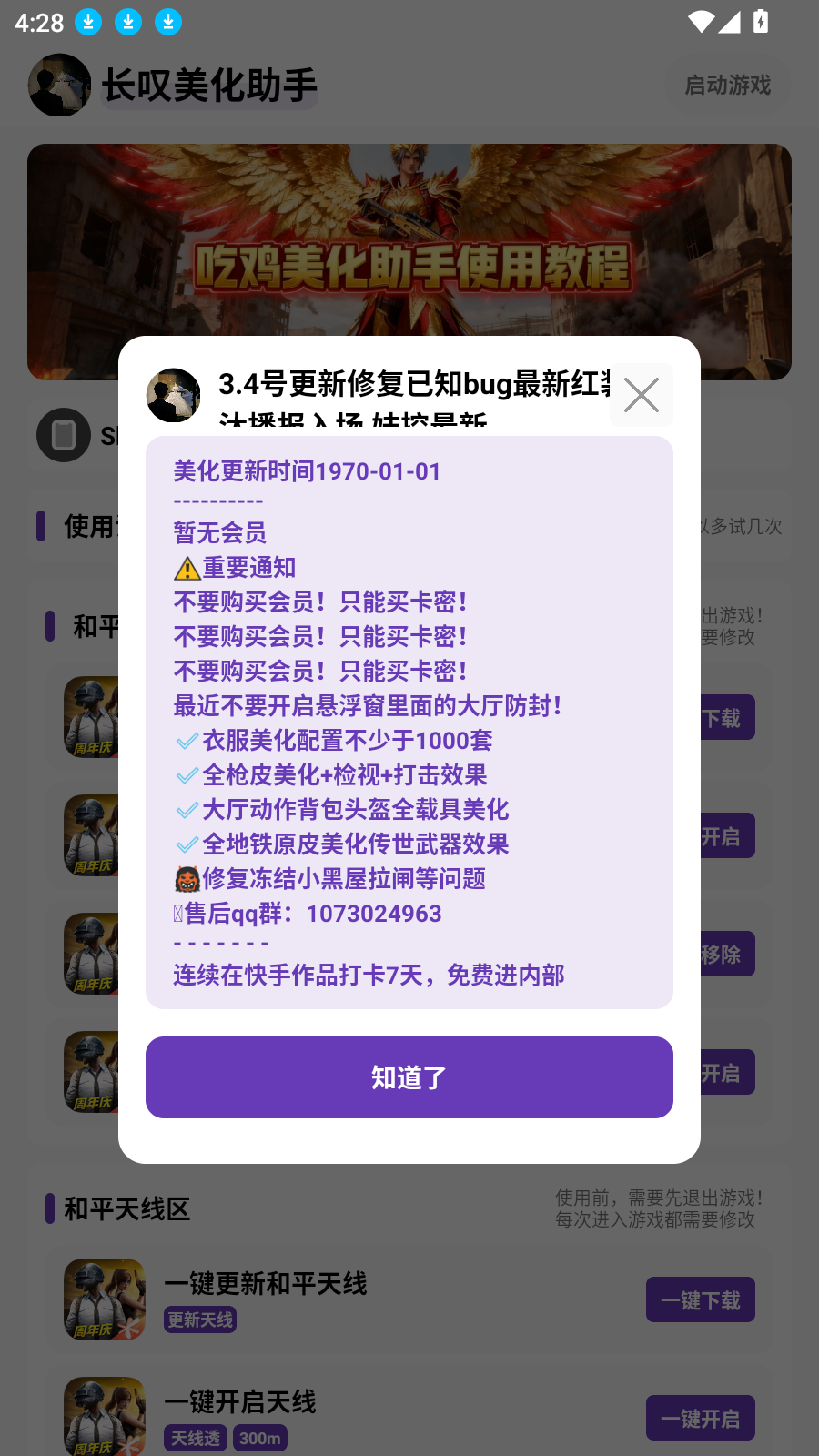Tap the middle download notification icon
Screen dimensions: 819x1456
click(127, 22)
